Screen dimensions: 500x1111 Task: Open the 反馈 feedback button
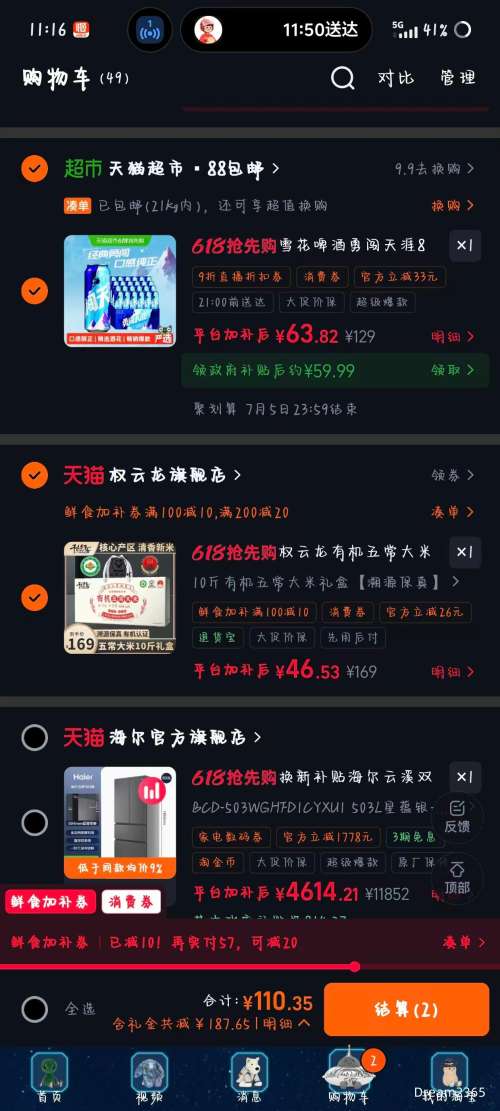point(457,817)
